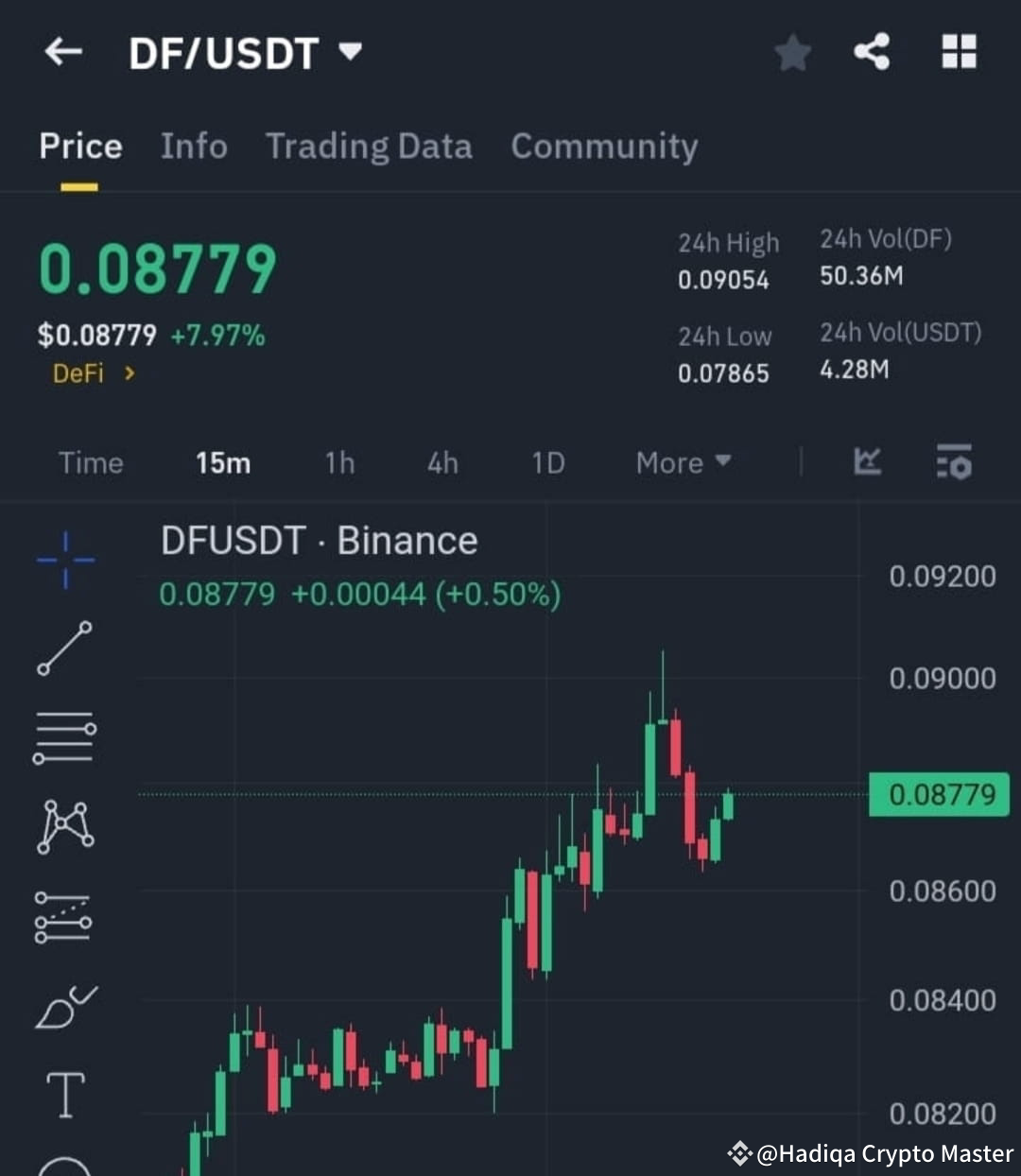The image size is (1021, 1176).
Task: Click the 0.08779 current price label
Action: (939, 794)
